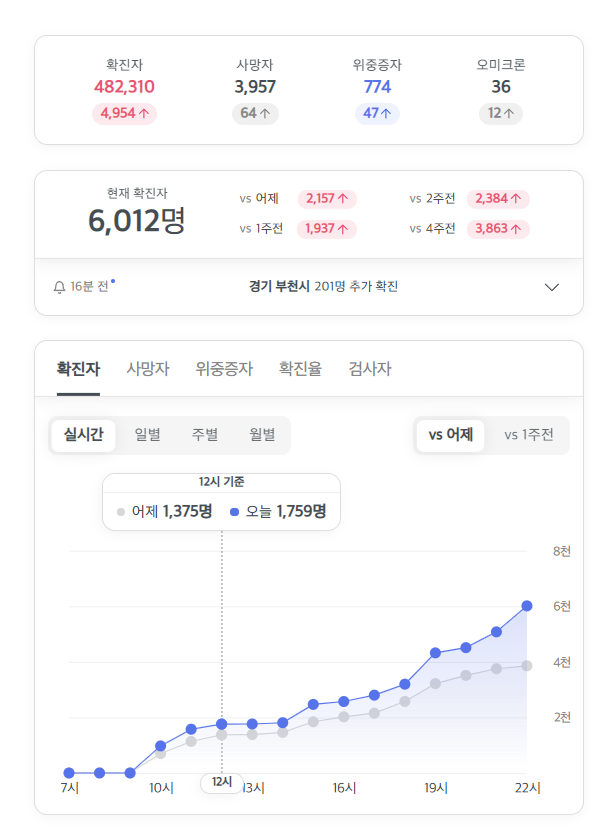Open the 검사자 tab
The height and width of the screenshot is (832, 616).
pyautogui.click(x=369, y=368)
